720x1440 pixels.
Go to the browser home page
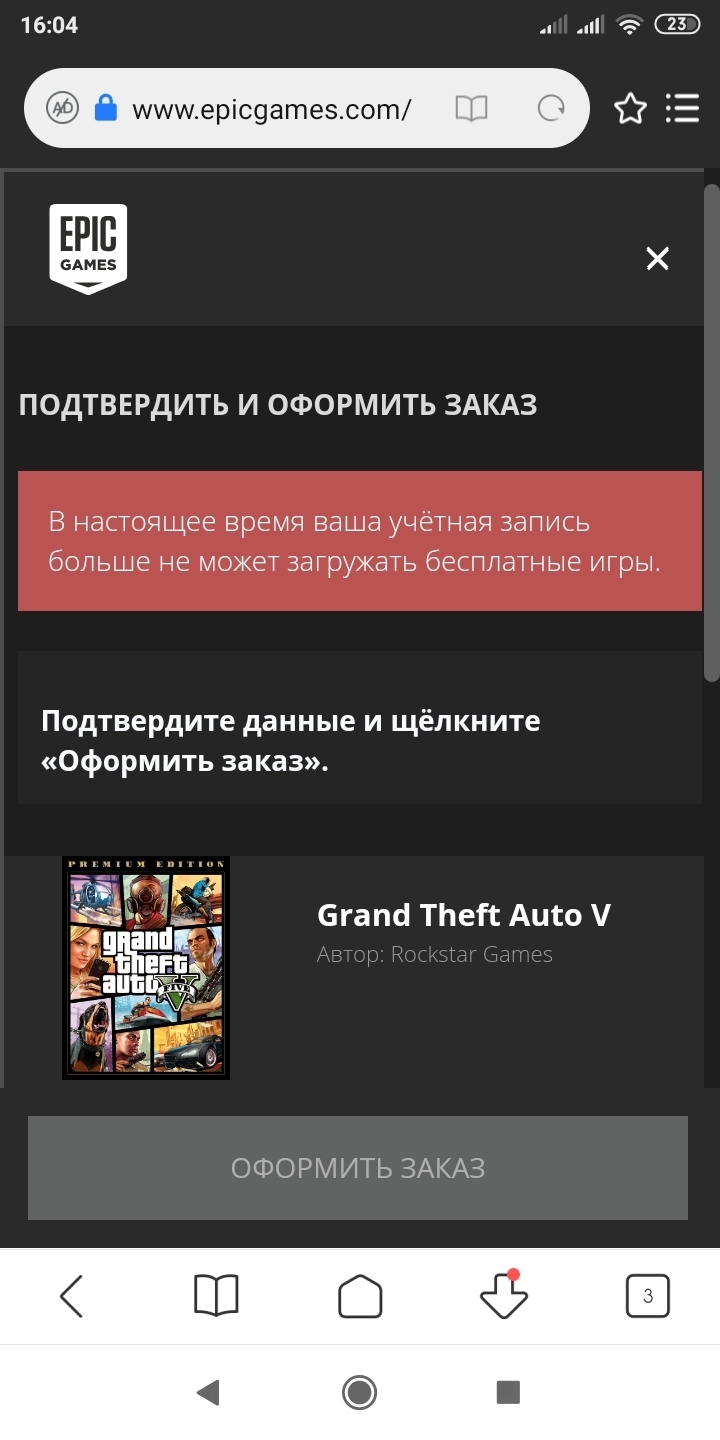360,1297
